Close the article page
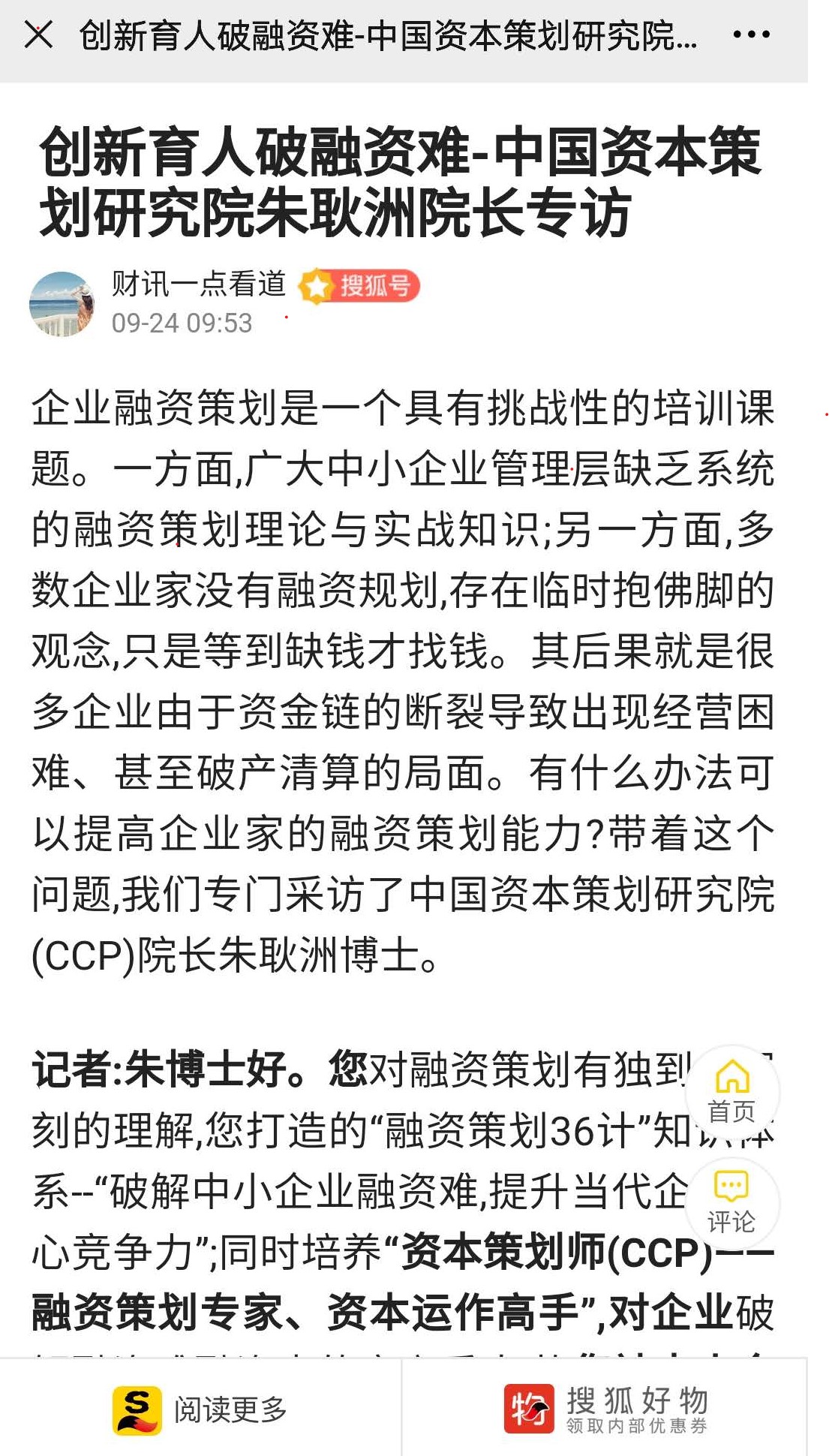The height and width of the screenshot is (1456, 829). (38, 35)
